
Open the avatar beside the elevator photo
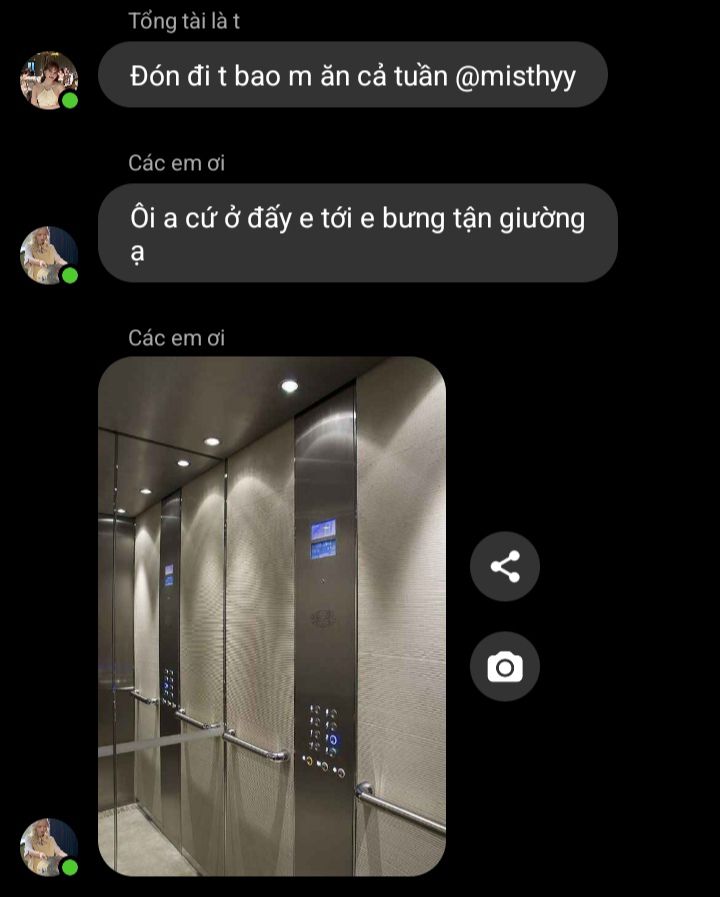pyautogui.click(x=49, y=847)
